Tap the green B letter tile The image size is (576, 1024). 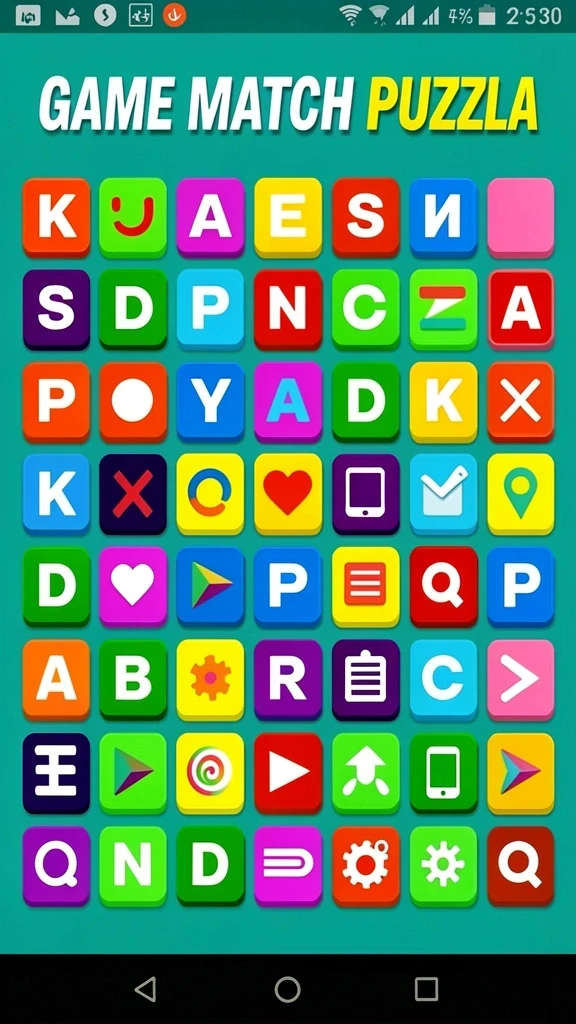(x=133, y=680)
